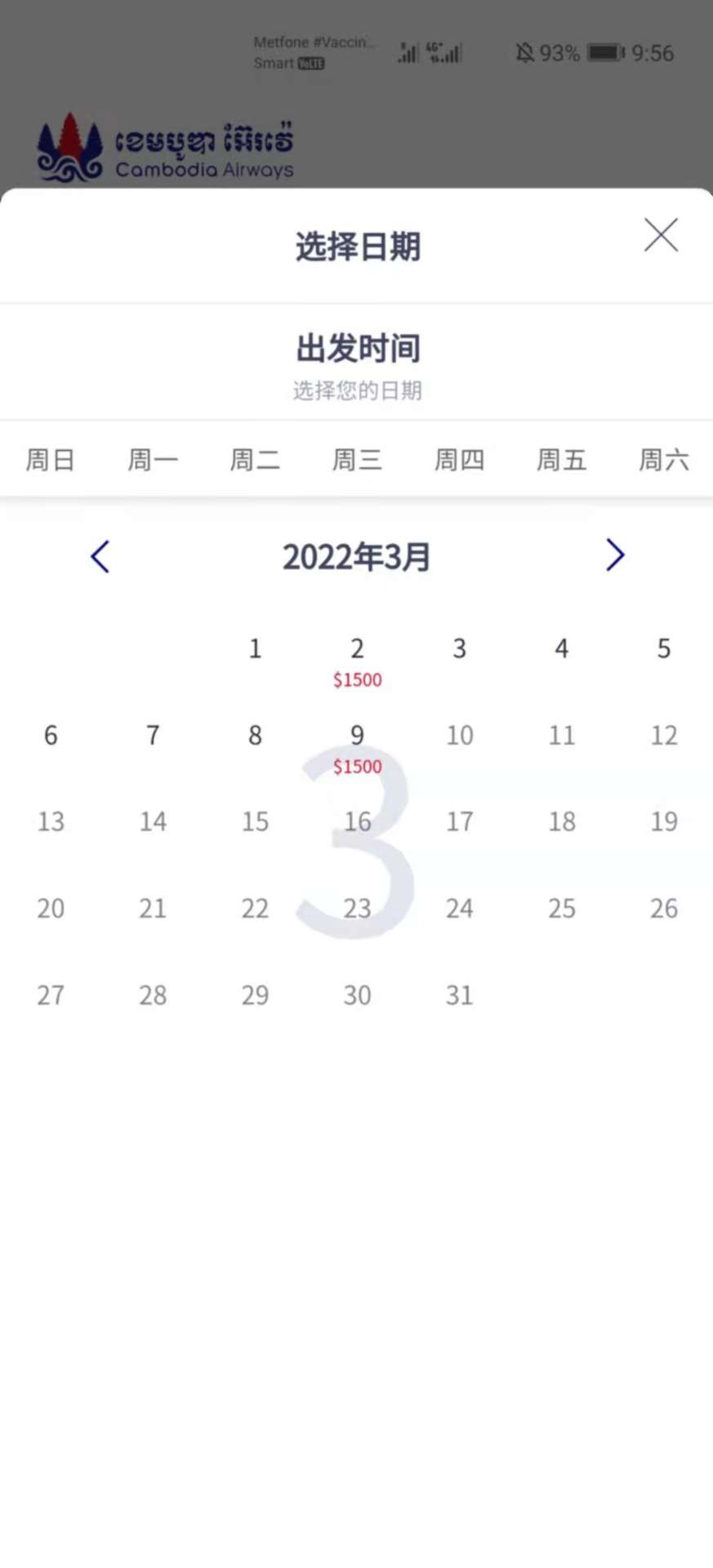Select March 7 on the calendar
Viewport: 713px width, 1568px height.
point(153,736)
